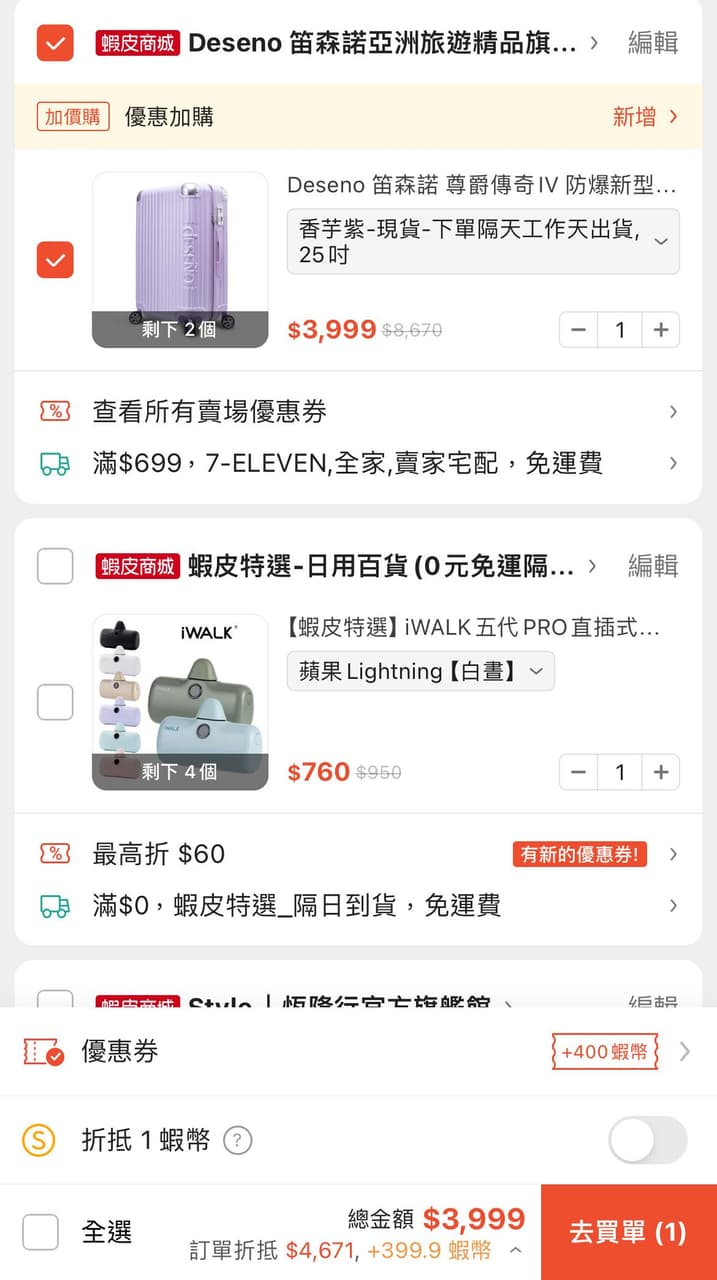Proceed with 去買單 (1)
The height and width of the screenshot is (1280, 717).
pos(628,1232)
